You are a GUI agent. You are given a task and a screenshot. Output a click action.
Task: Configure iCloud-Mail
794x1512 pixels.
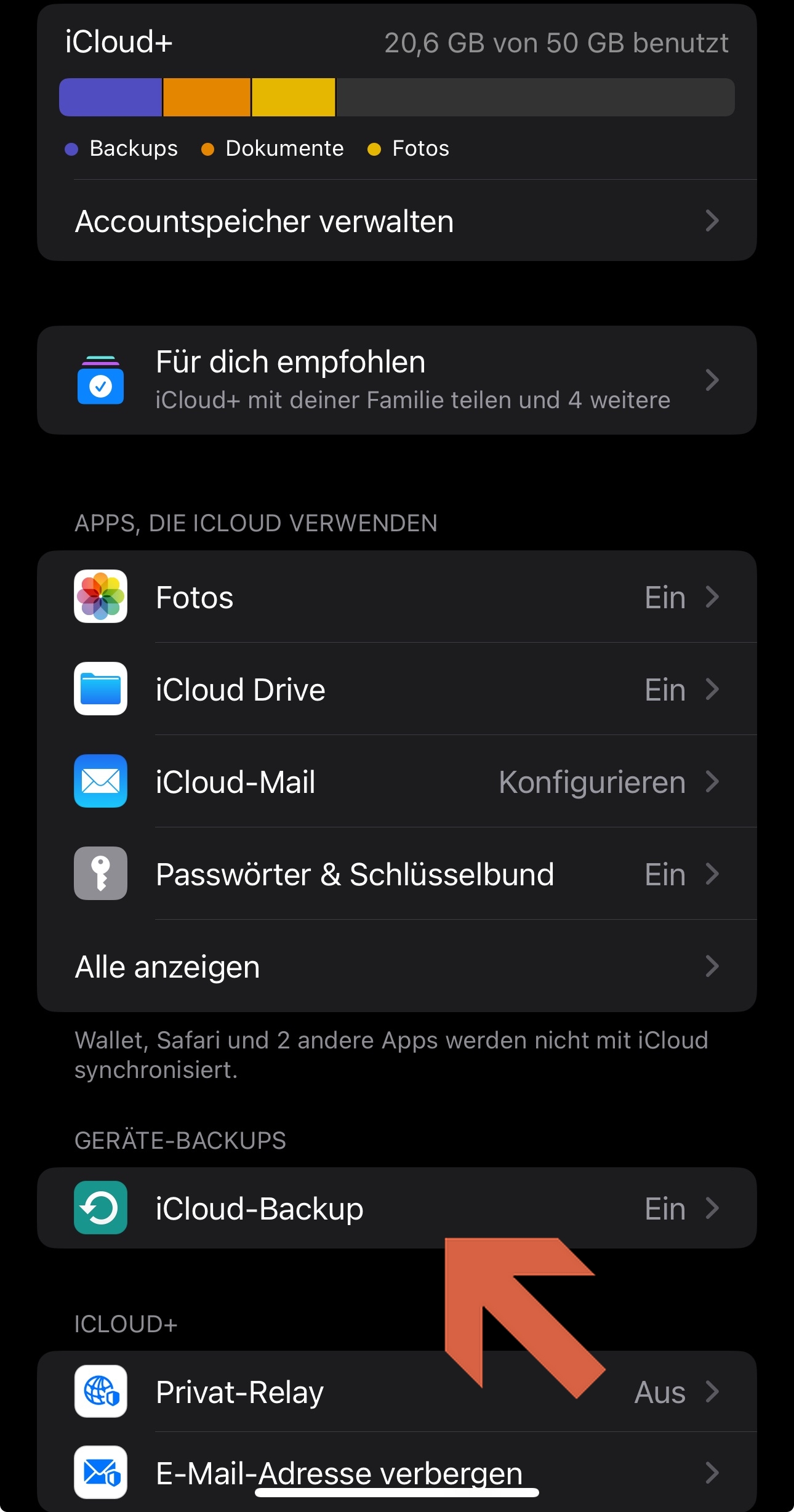(396, 782)
